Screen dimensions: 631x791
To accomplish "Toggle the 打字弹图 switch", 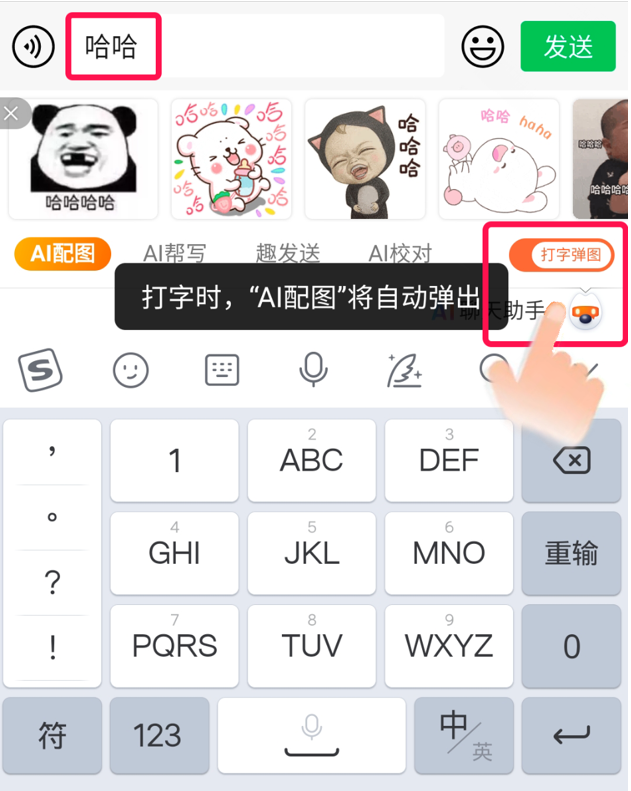I will (x=561, y=254).
